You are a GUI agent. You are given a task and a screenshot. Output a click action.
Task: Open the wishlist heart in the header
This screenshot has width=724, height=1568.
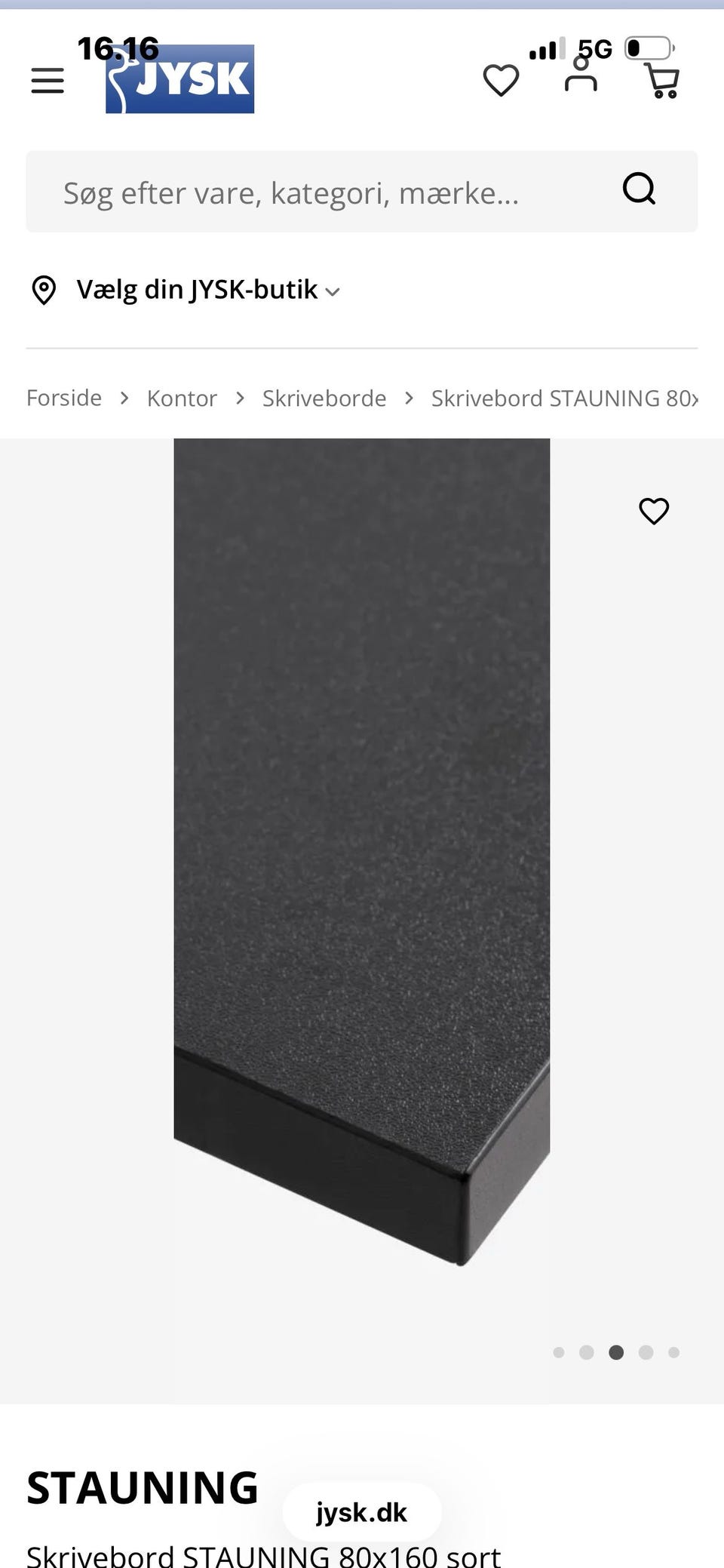[501, 80]
